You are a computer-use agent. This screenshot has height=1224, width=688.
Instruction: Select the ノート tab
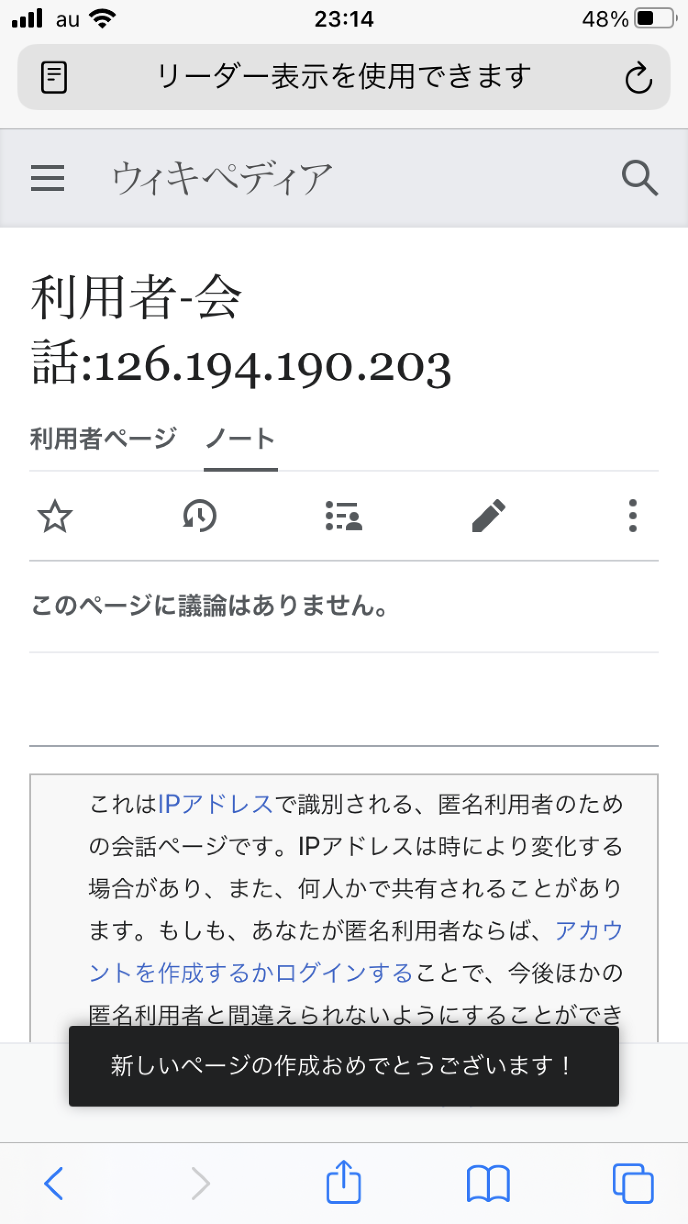(240, 438)
